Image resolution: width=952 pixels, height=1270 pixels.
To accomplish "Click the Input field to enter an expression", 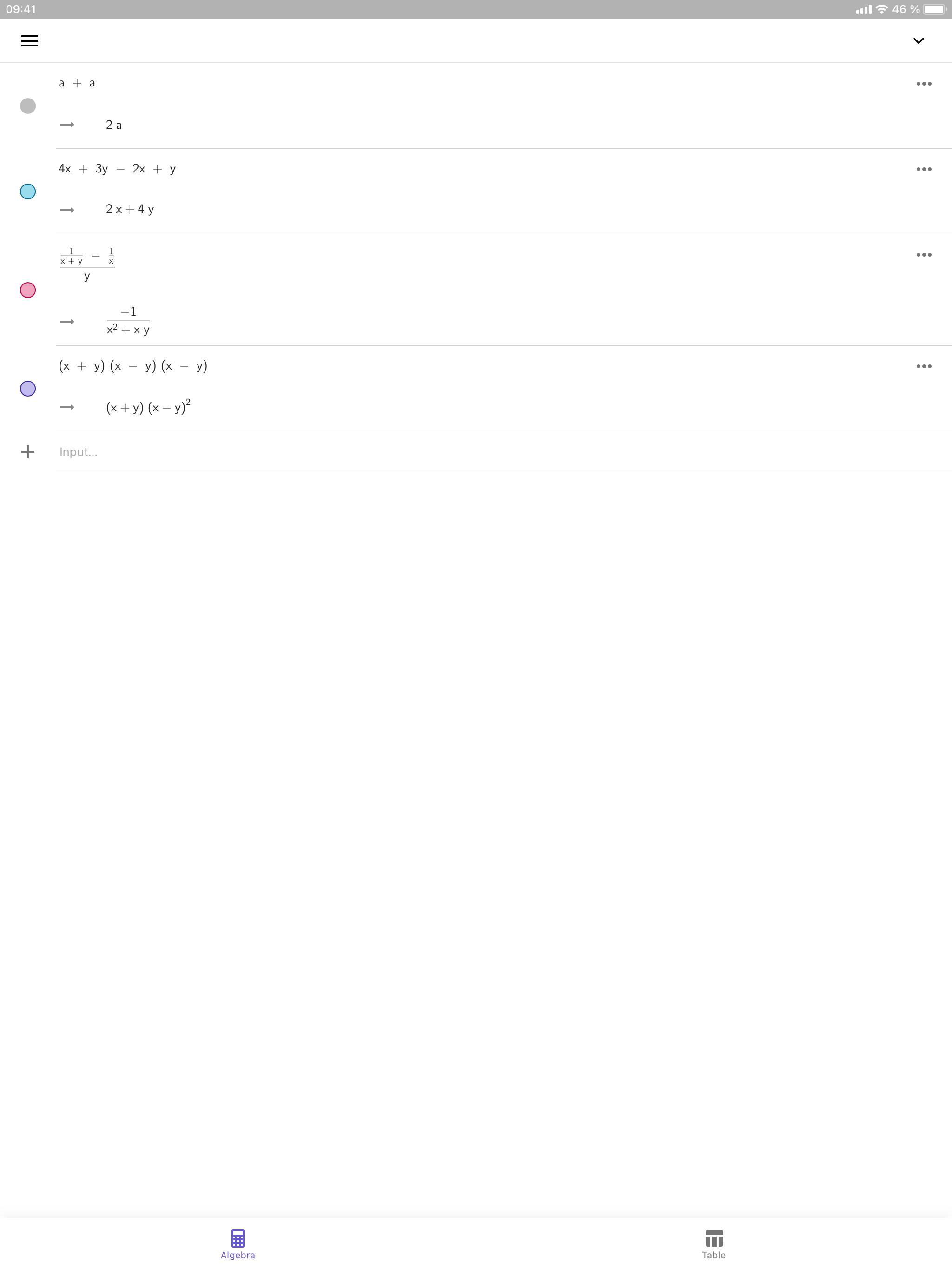I will coord(230,452).
